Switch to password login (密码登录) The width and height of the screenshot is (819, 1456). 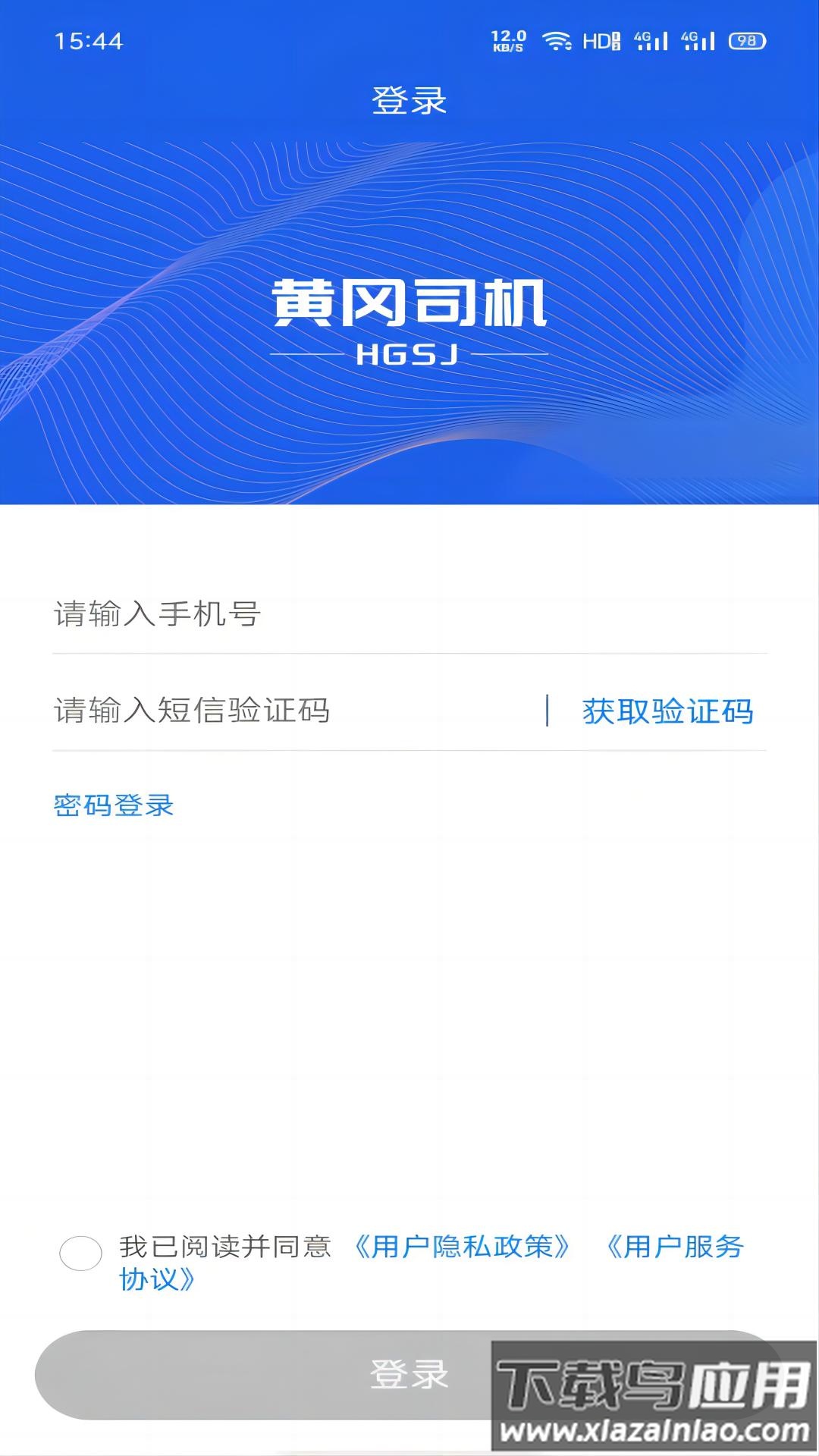coord(114,805)
